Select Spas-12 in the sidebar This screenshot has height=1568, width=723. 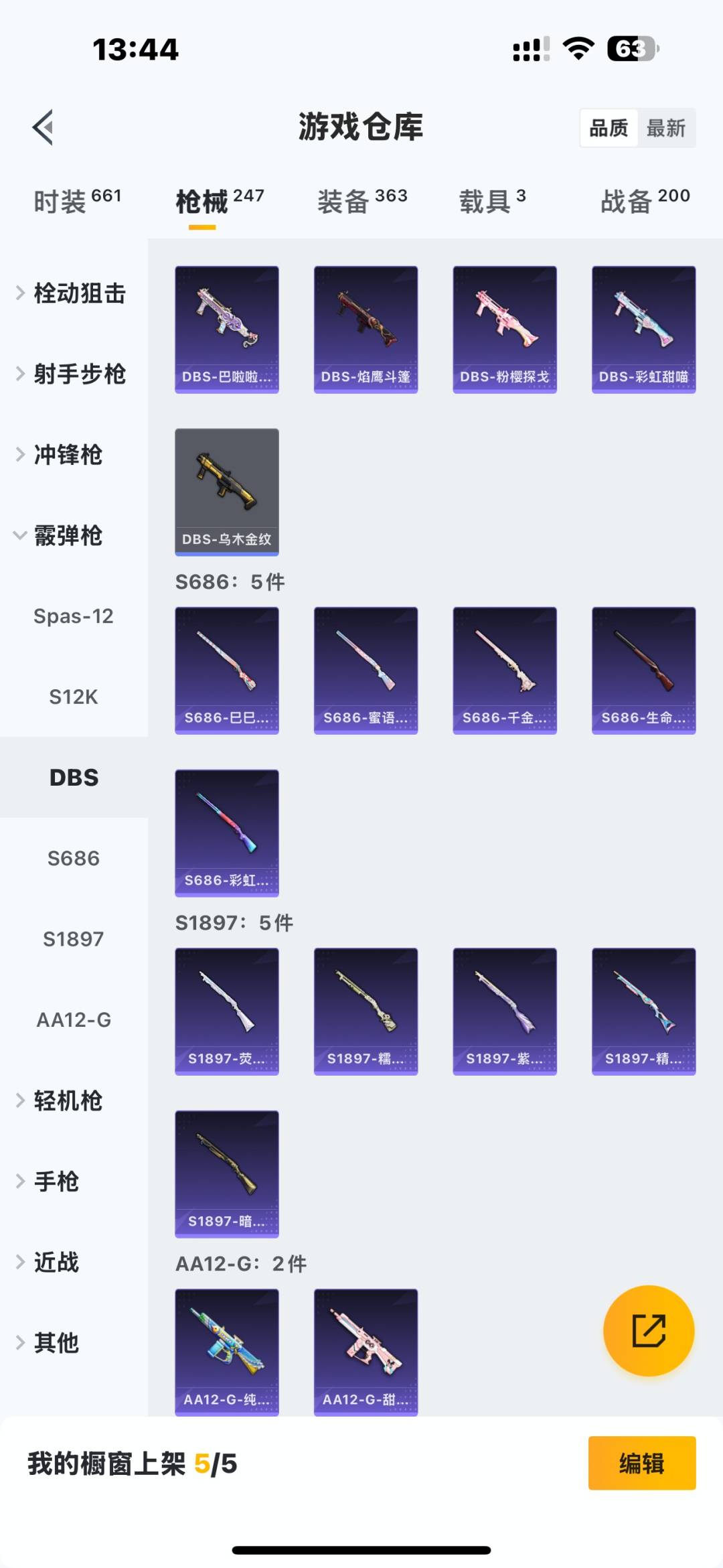pos(74,616)
